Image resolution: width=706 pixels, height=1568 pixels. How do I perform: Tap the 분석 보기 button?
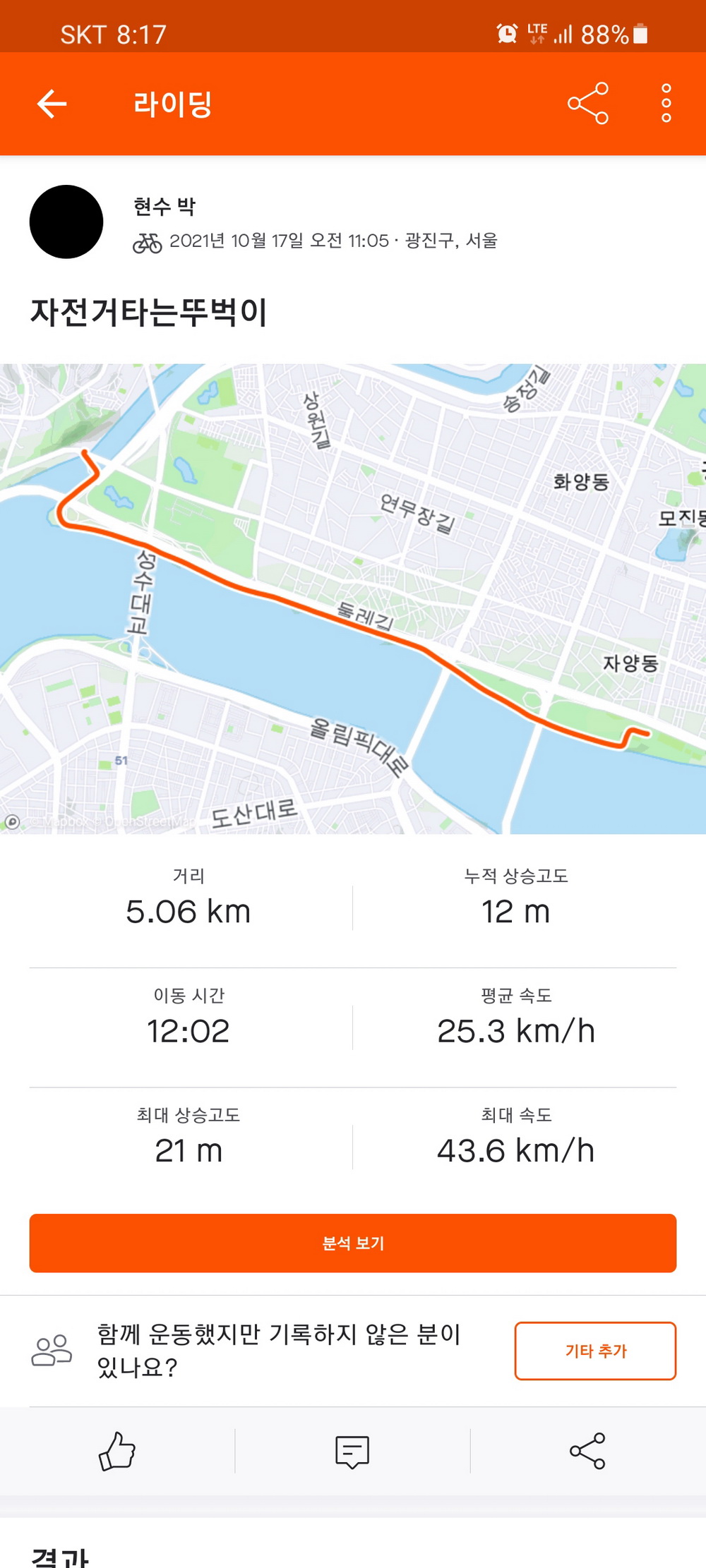pos(353,1243)
